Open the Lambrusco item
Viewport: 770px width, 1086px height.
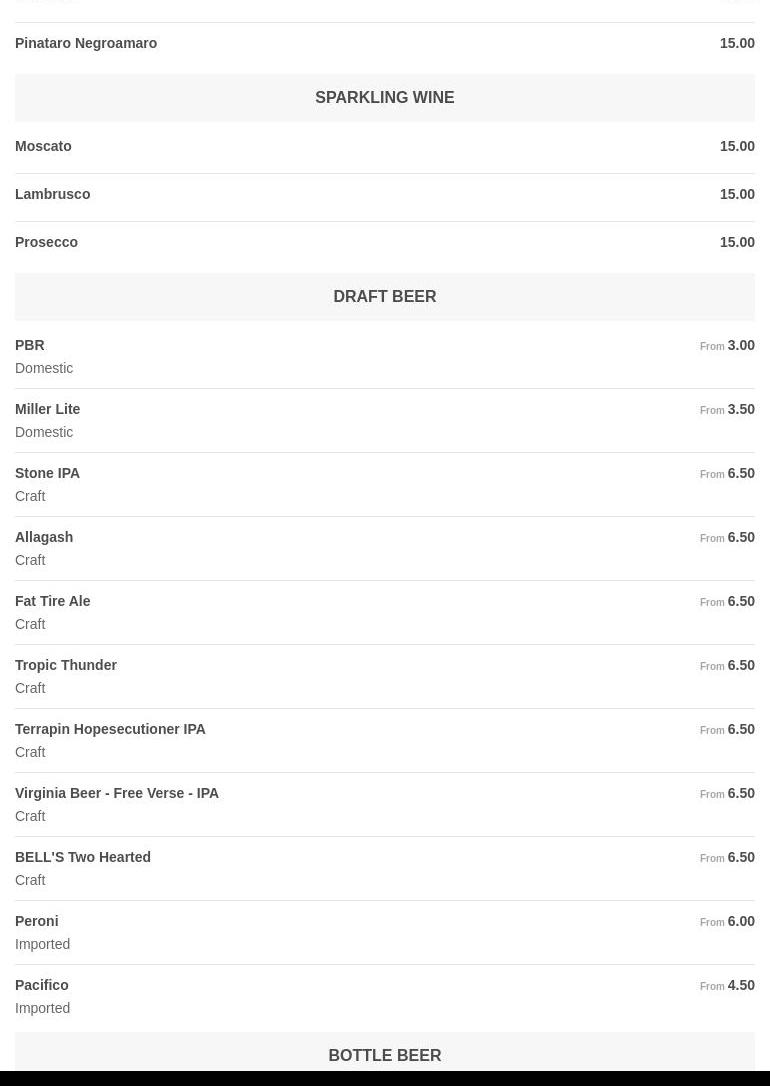[52, 194]
